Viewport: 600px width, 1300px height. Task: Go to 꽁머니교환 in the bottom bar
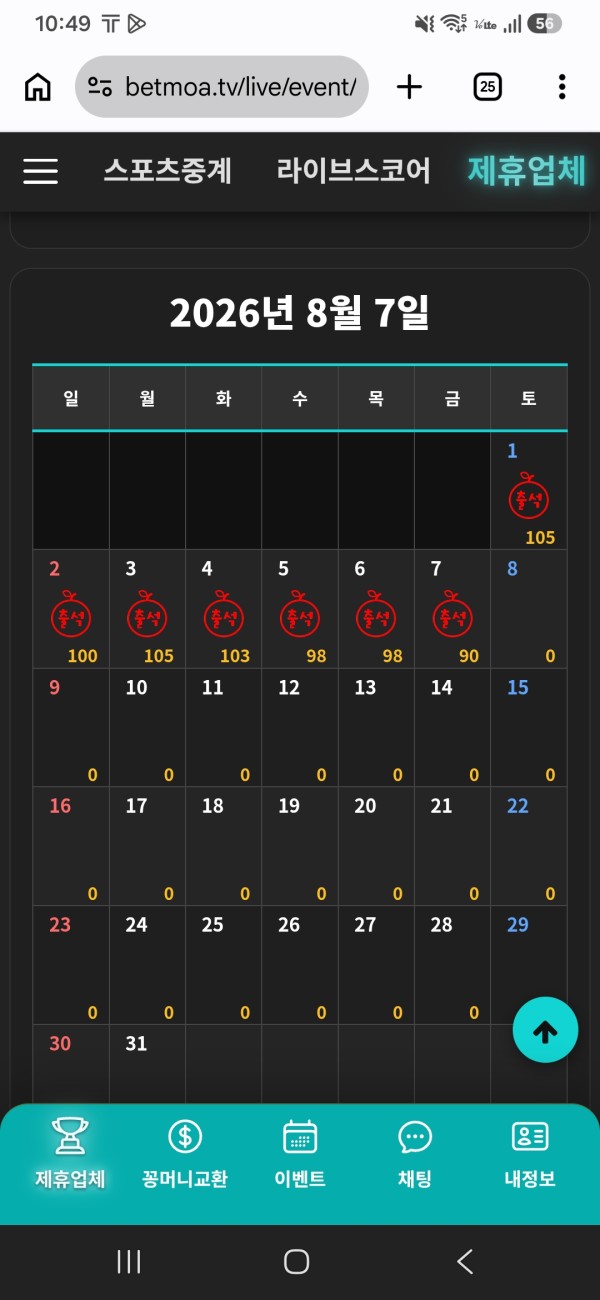click(x=185, y=1155)
